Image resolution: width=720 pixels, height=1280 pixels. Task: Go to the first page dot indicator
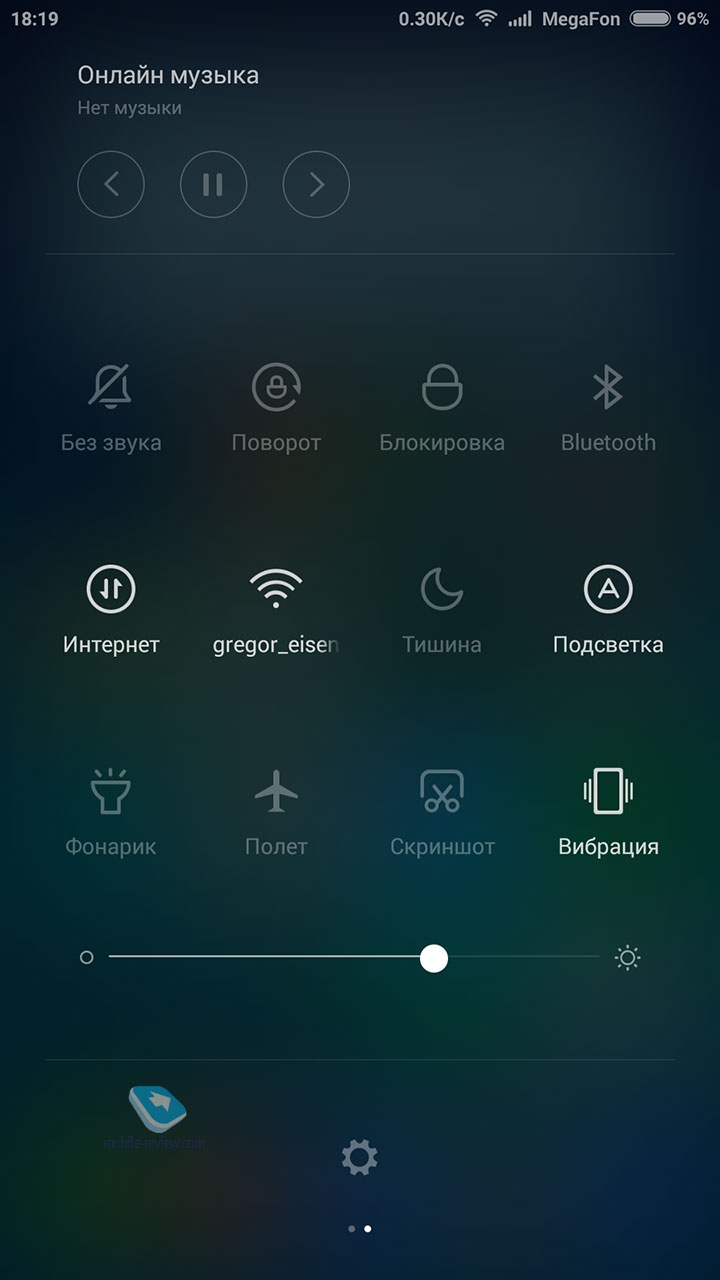coord(351,1228)
